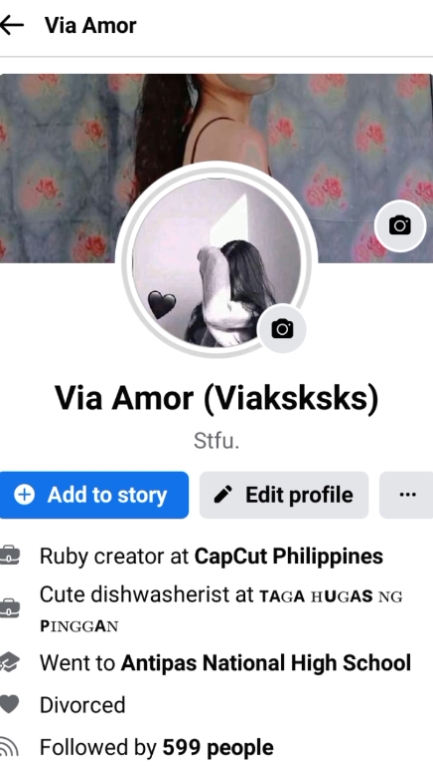The width and height of the screenshot is (433, 770).
Task: Open Edit profile
Action: 284,495
